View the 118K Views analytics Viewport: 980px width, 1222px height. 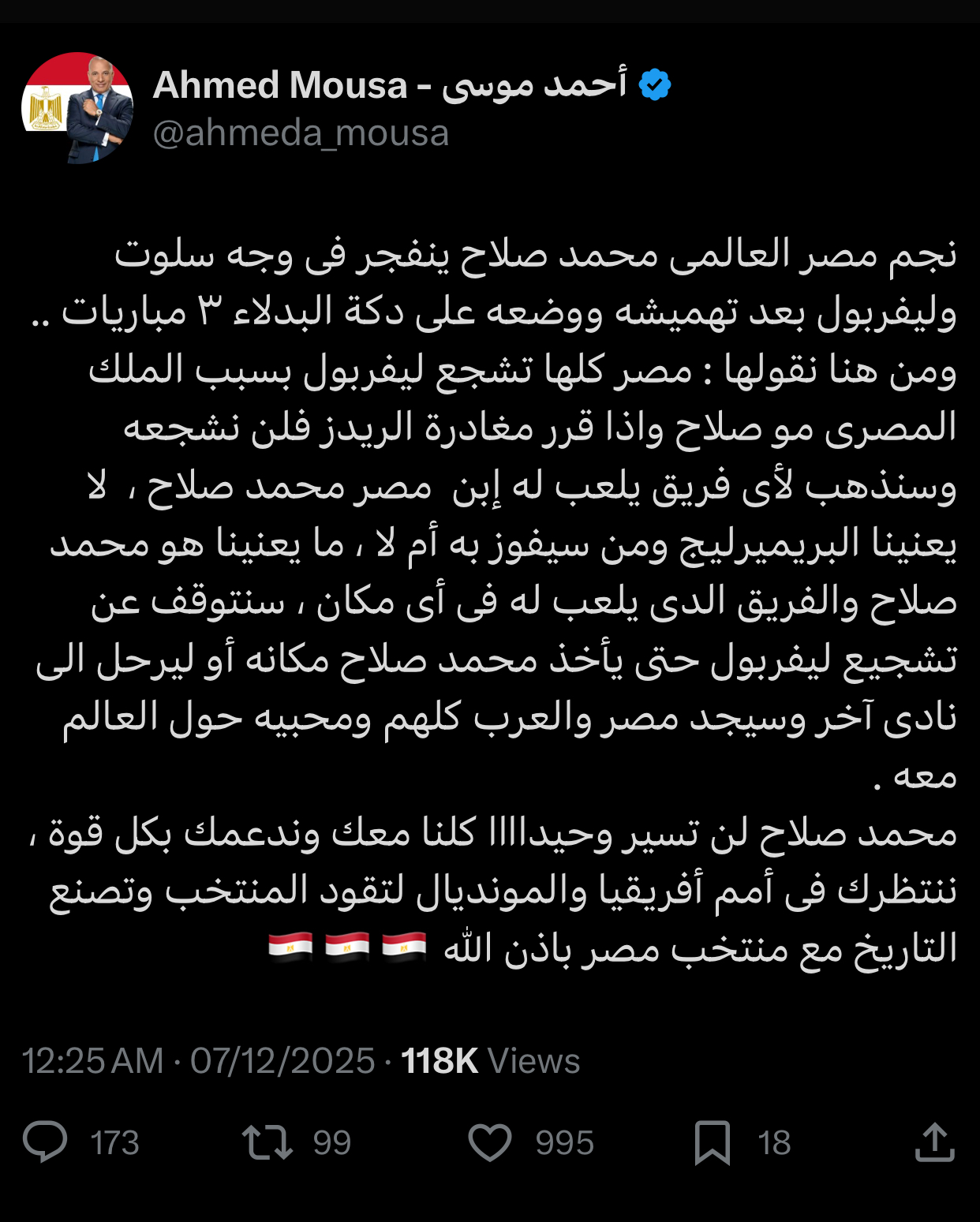(x=490, y=1061)
